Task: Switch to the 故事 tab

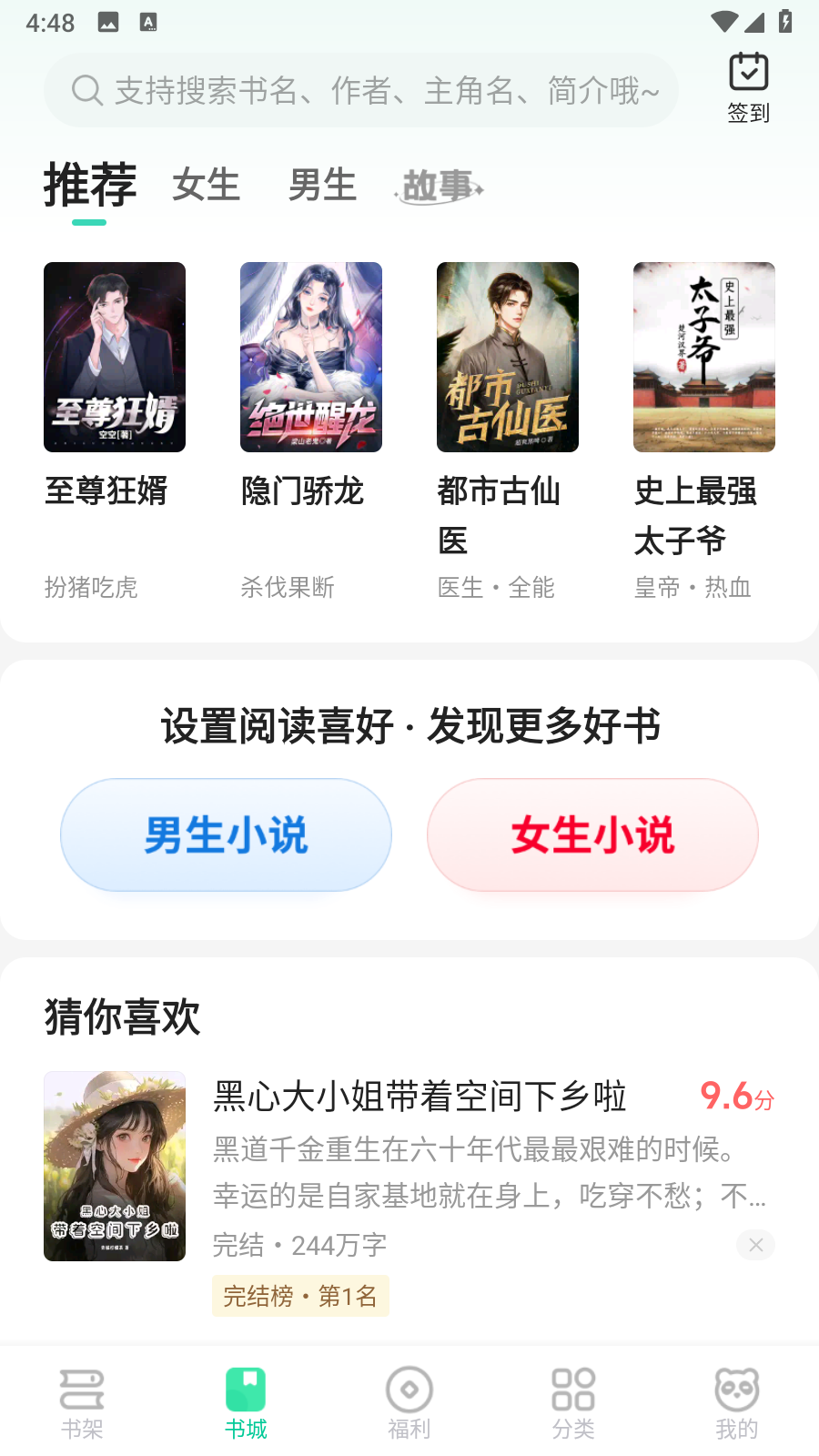Action: [439, 187]
